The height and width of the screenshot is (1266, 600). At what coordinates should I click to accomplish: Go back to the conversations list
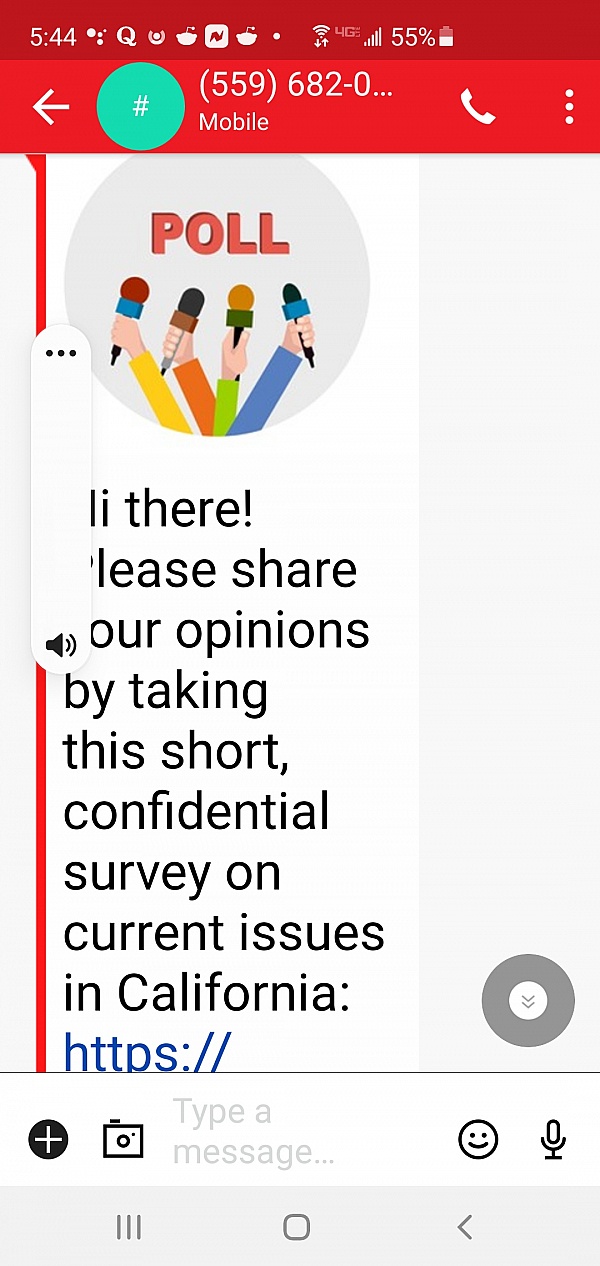point(50,107)
